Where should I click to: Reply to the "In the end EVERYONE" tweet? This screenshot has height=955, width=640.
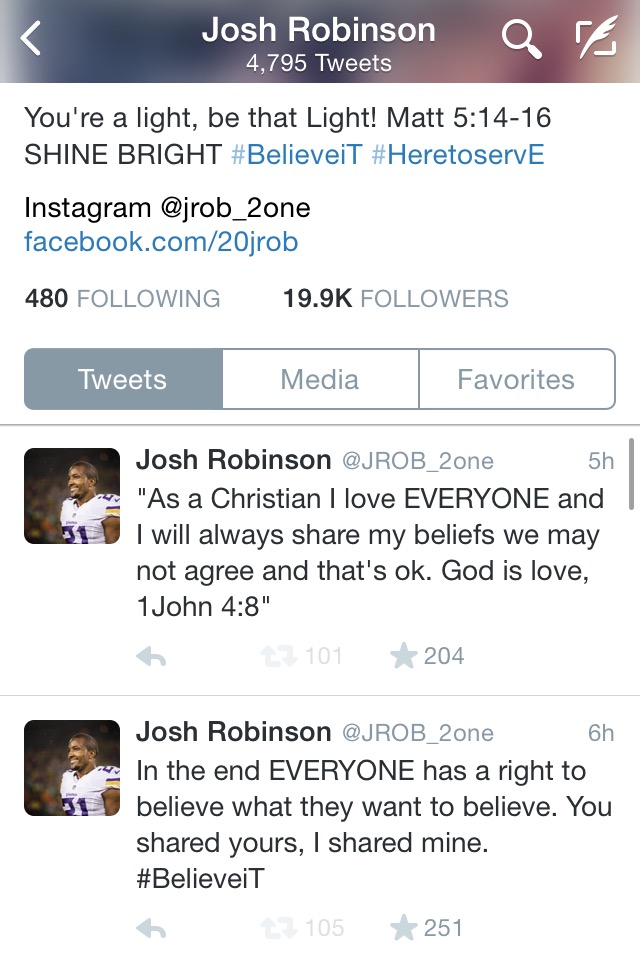(151, 928)
